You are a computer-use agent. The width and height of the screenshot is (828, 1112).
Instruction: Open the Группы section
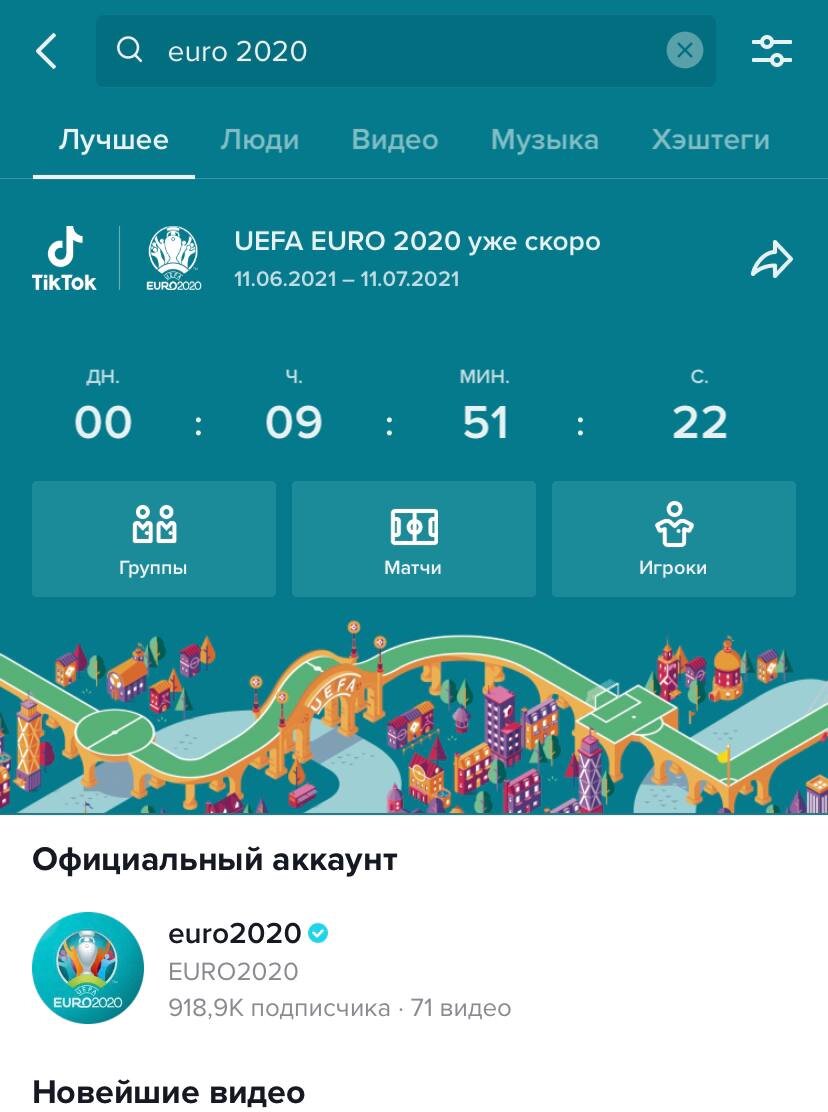click(154, 539)
